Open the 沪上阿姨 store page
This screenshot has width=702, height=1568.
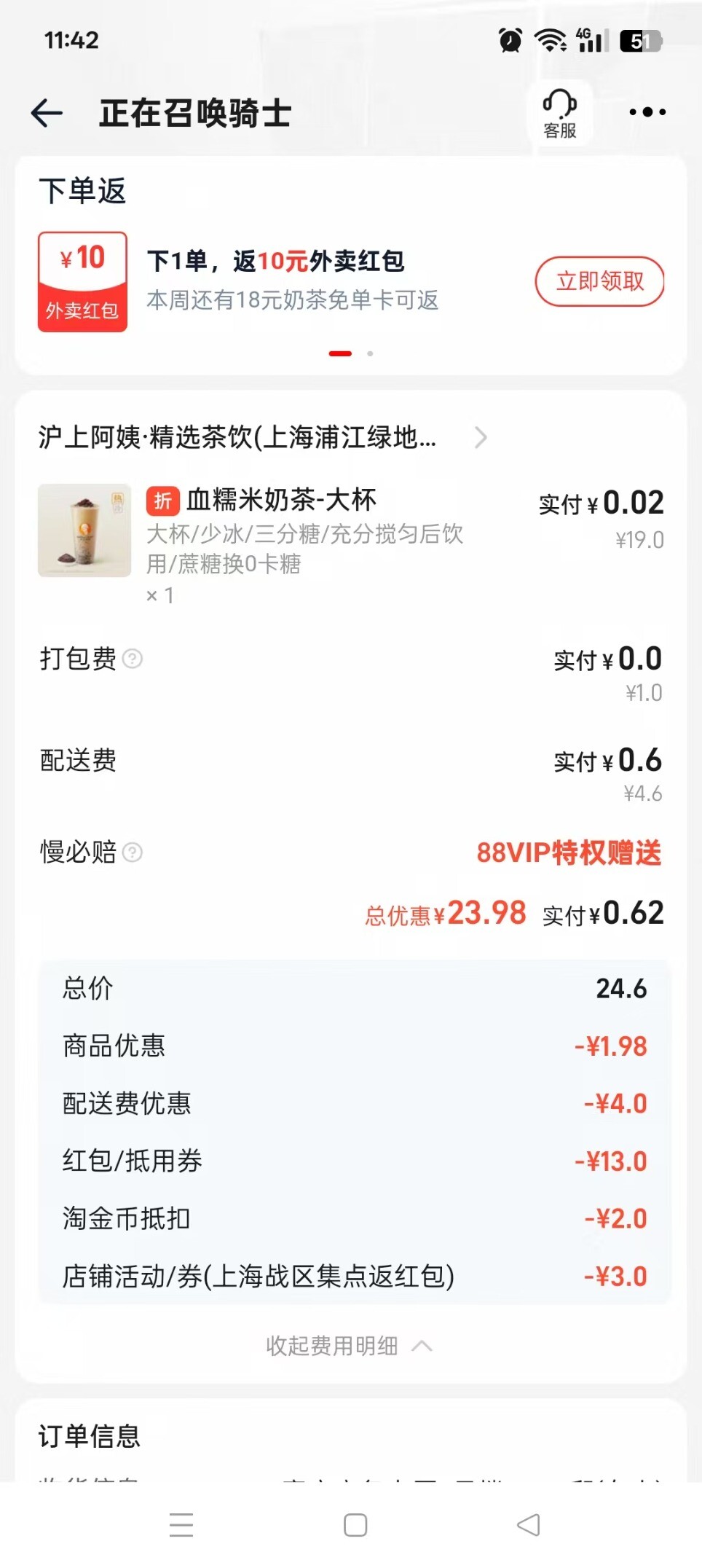pos(262,437)
